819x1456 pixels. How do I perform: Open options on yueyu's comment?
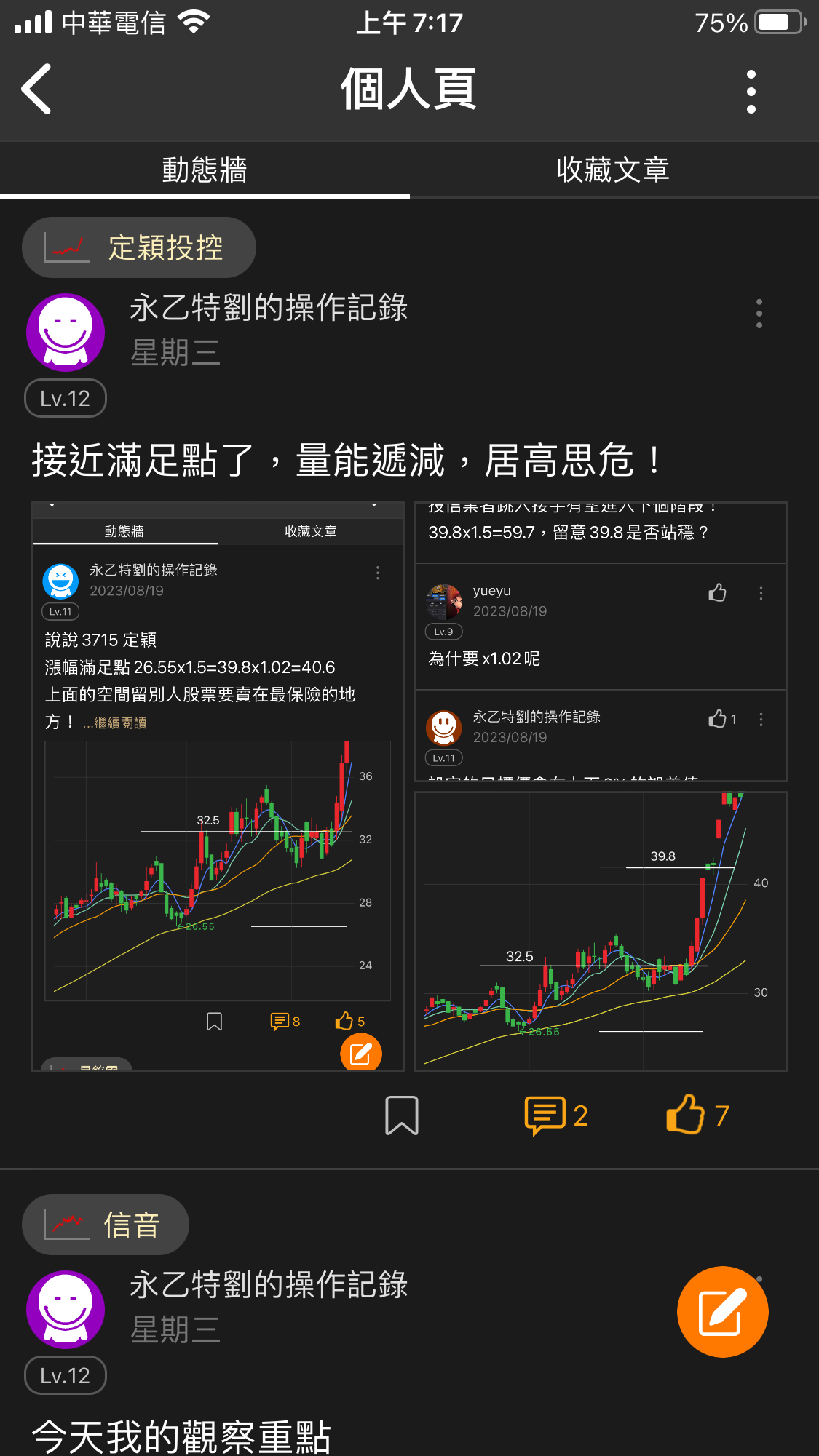point(761,593)
